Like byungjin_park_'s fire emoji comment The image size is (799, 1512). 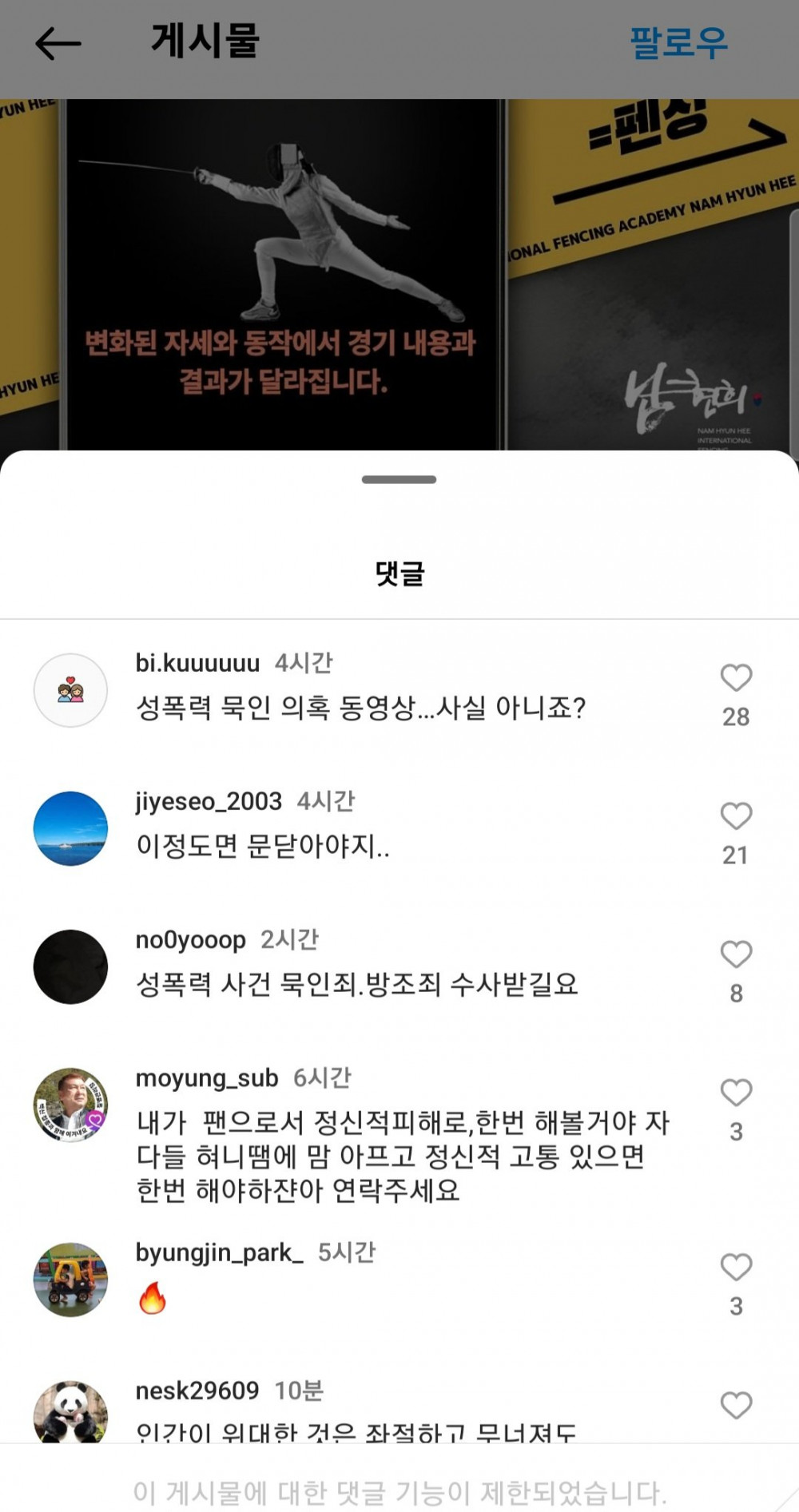[736, 1267]
